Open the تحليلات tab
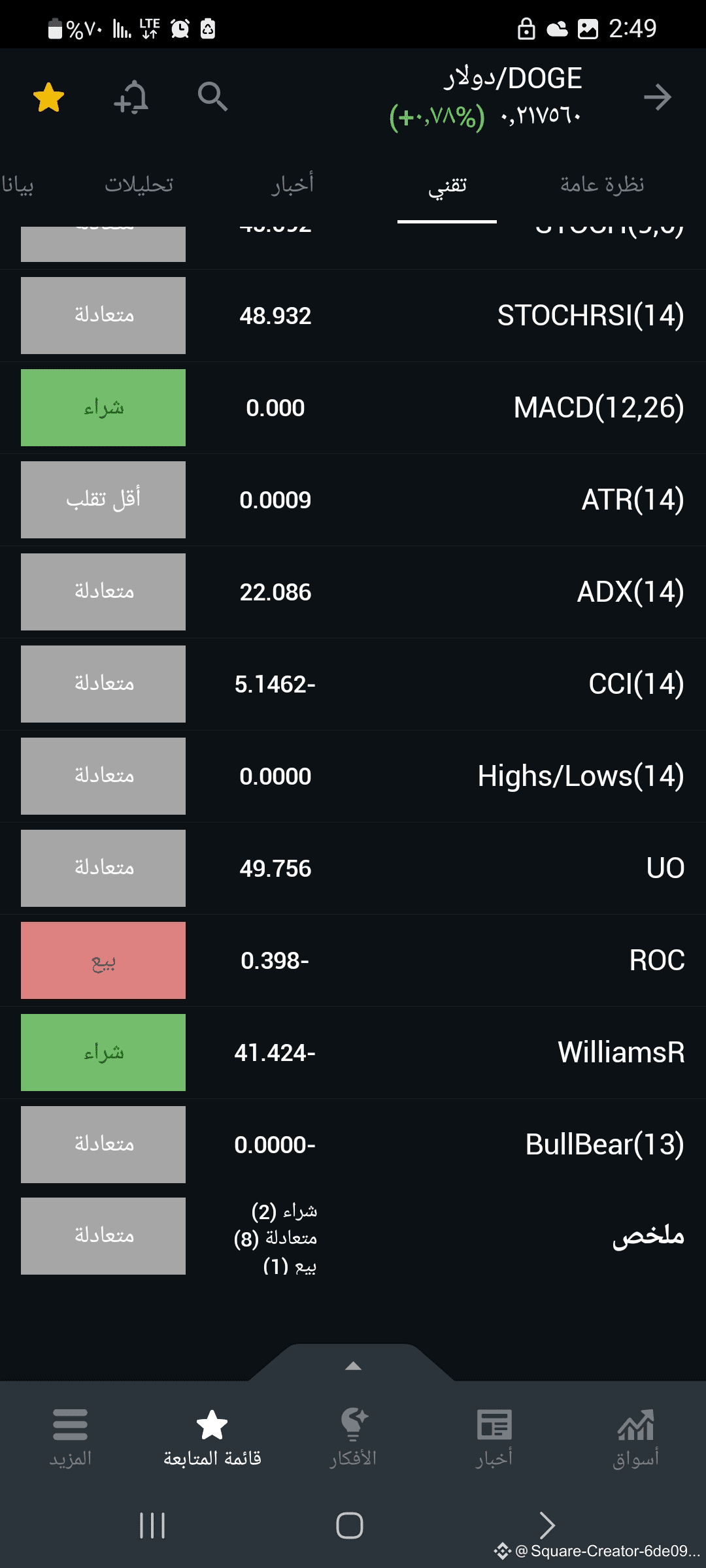 (139, 185)
